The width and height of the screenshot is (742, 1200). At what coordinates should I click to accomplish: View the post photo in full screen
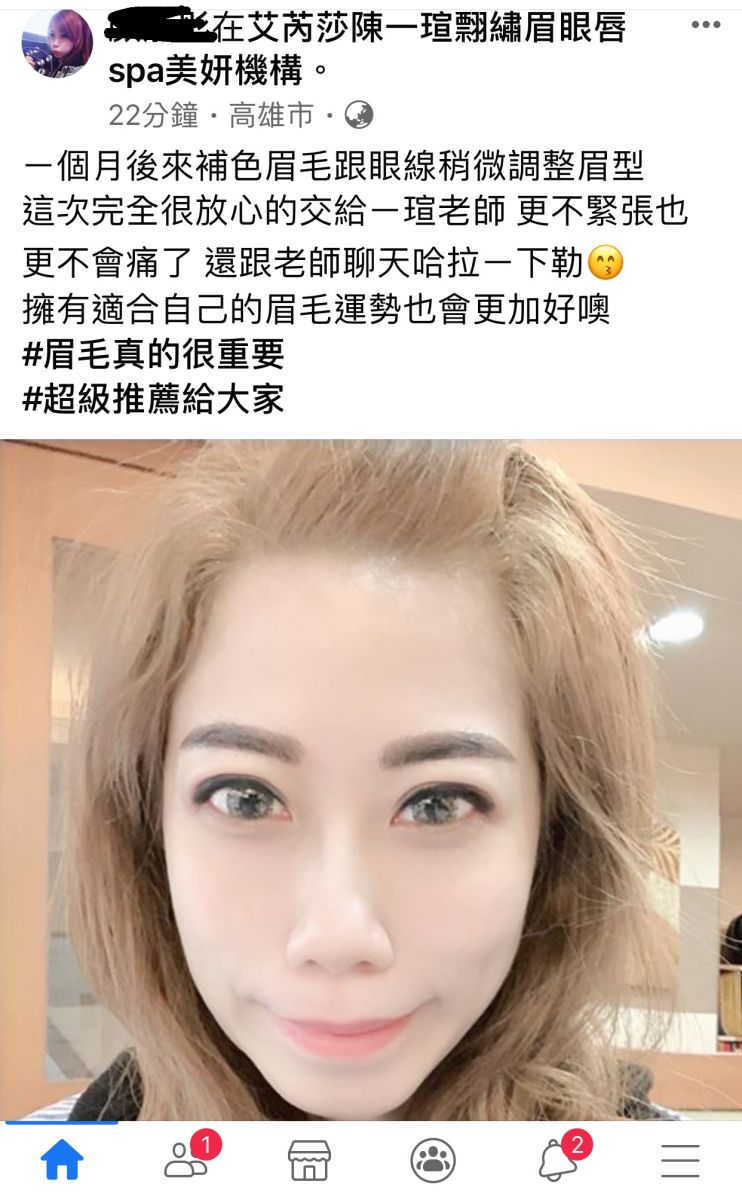click(371, 780)
